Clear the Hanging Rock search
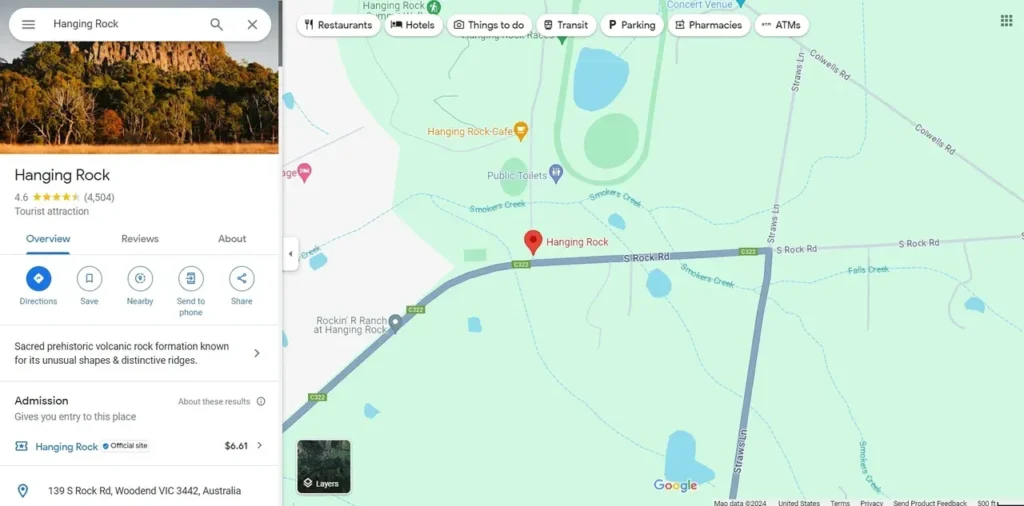The image size is (1024, 506). click(252, 24)
